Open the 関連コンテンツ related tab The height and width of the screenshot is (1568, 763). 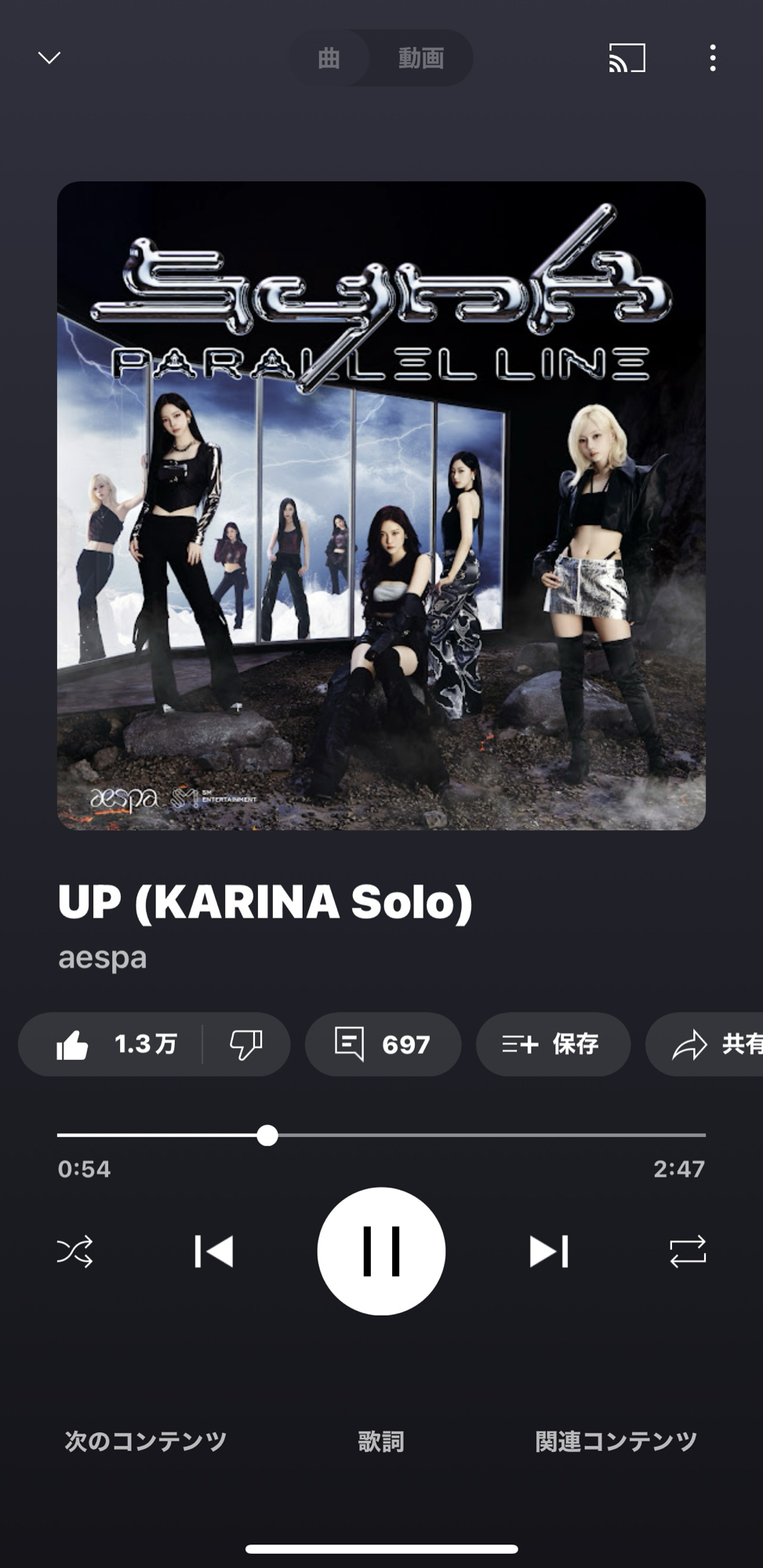pos(616,1441)
